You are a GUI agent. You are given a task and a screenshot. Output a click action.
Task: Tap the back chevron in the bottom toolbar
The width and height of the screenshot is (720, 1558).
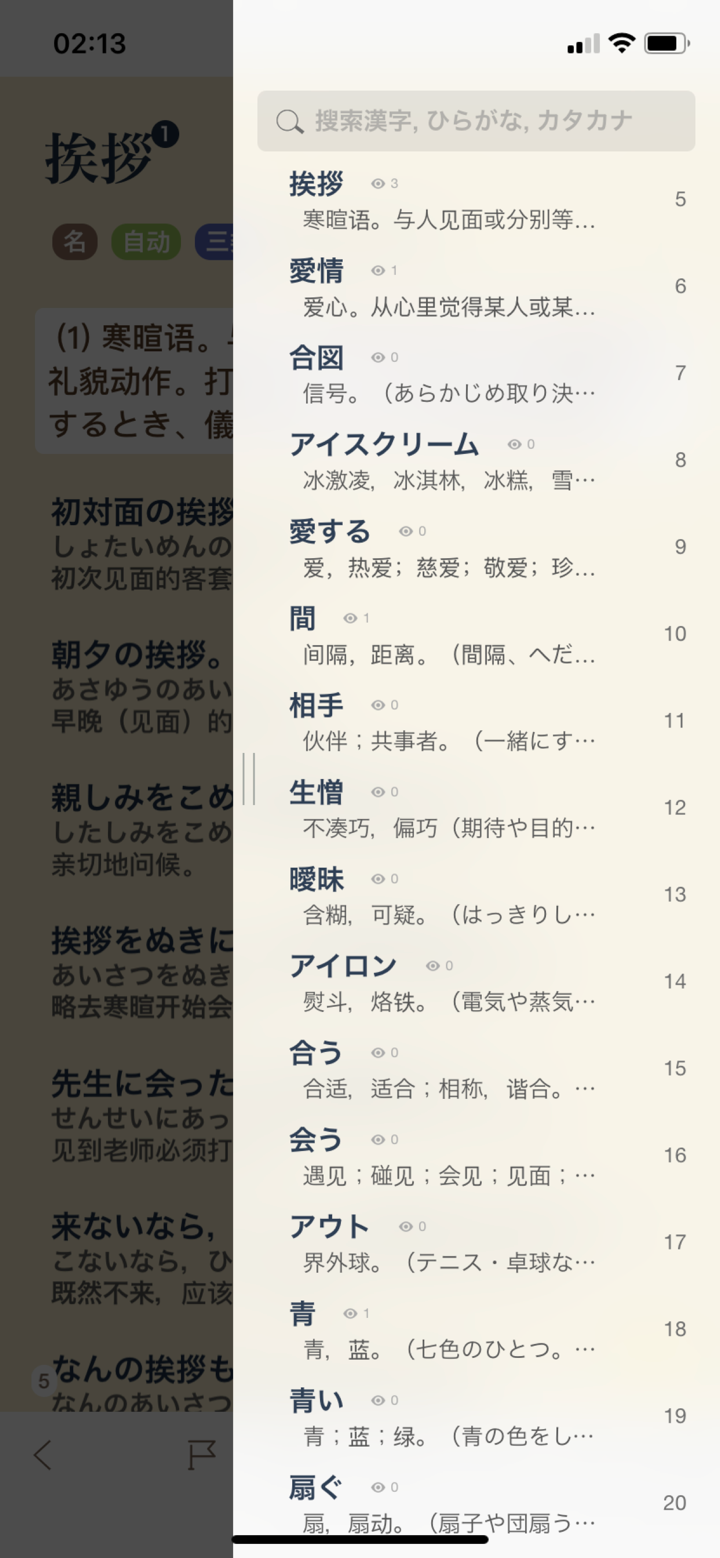[x=42, y=1455]
